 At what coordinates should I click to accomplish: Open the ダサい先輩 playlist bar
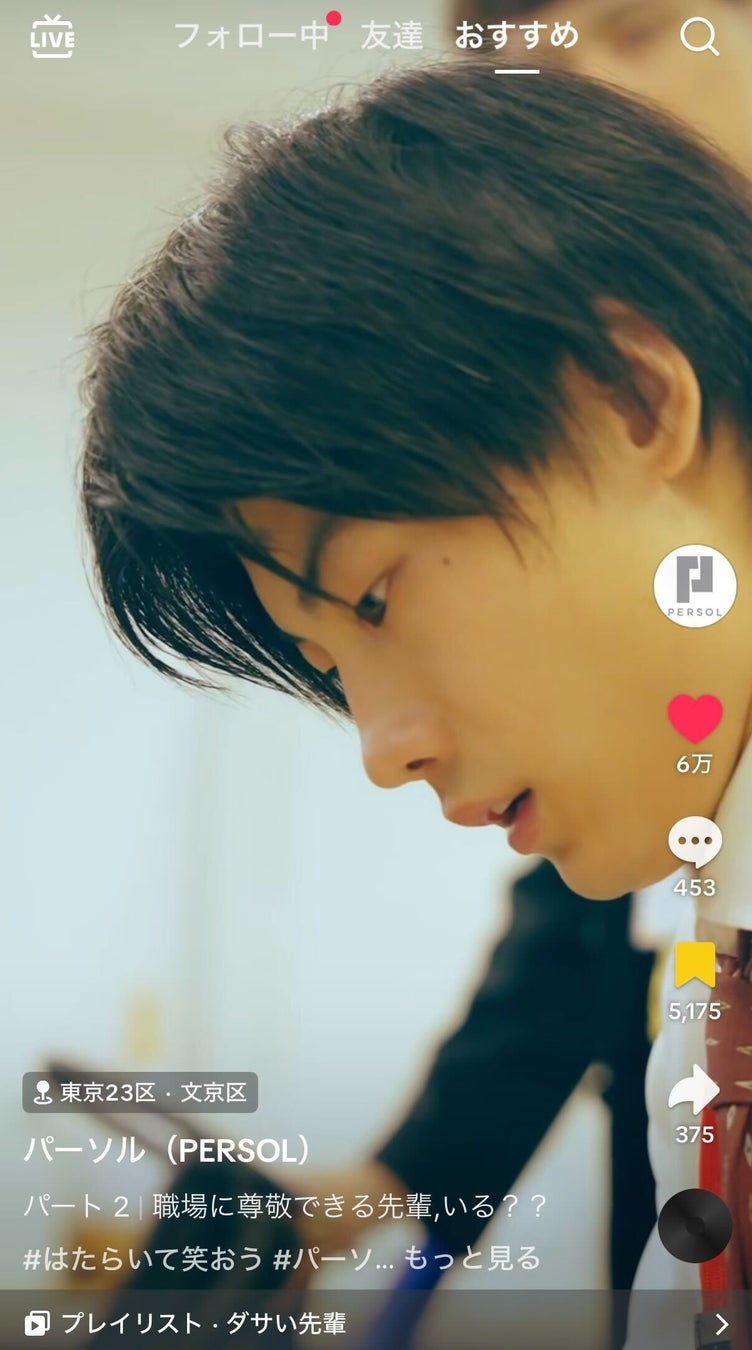[x=376, y=1324]
